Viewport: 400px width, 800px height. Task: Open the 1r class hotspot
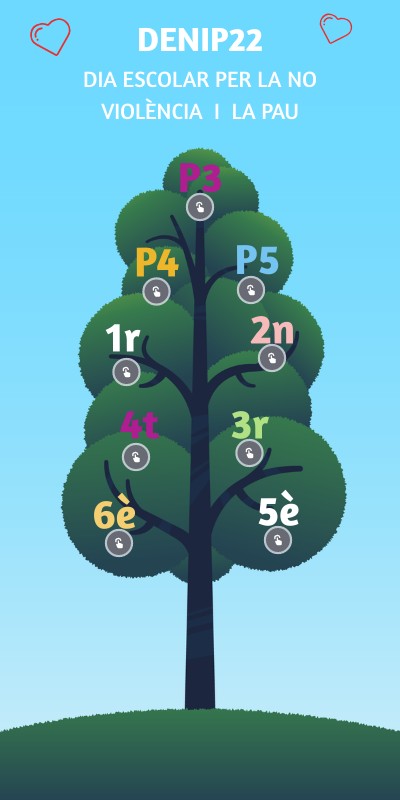pos(127,372)
